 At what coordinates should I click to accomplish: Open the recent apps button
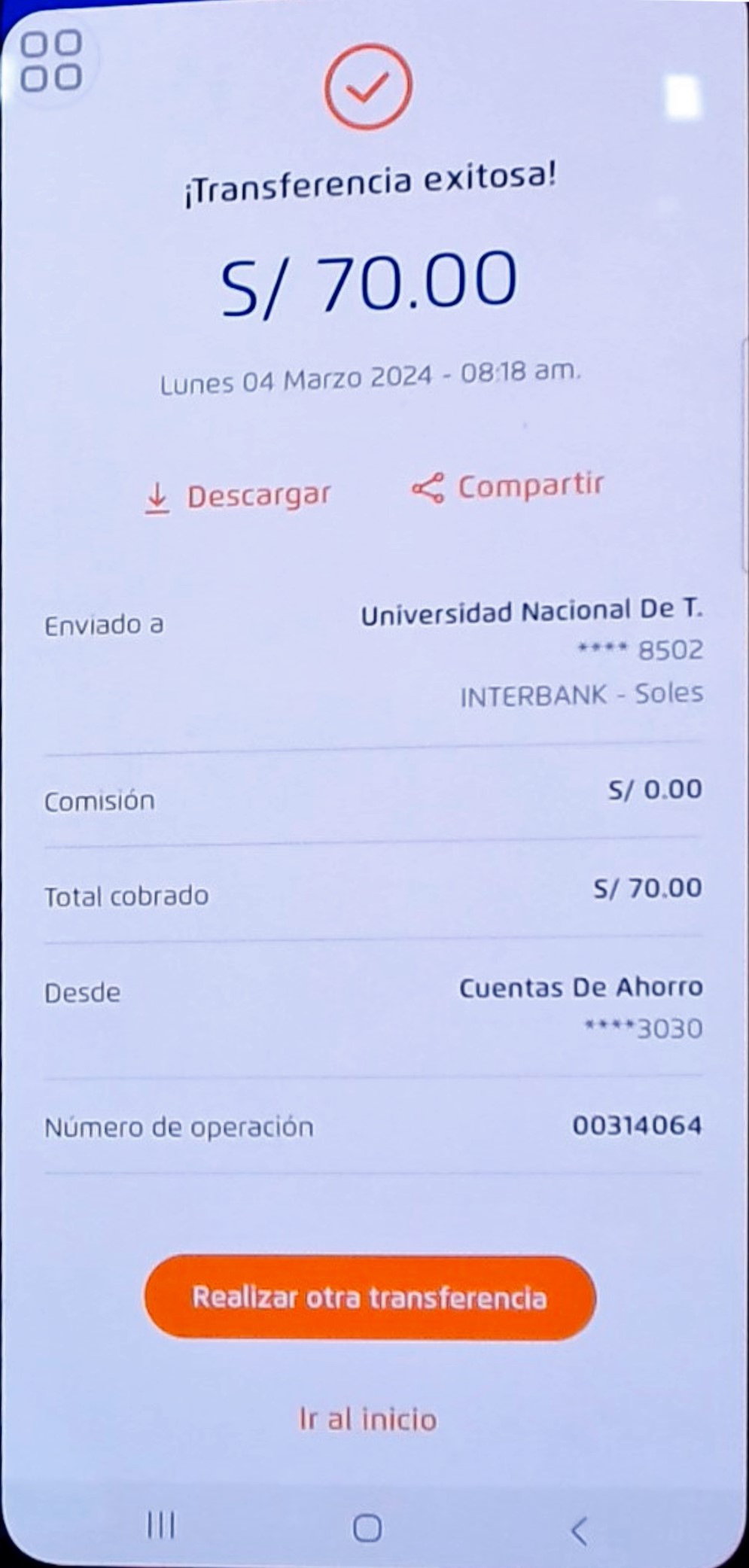(160, 1526)
